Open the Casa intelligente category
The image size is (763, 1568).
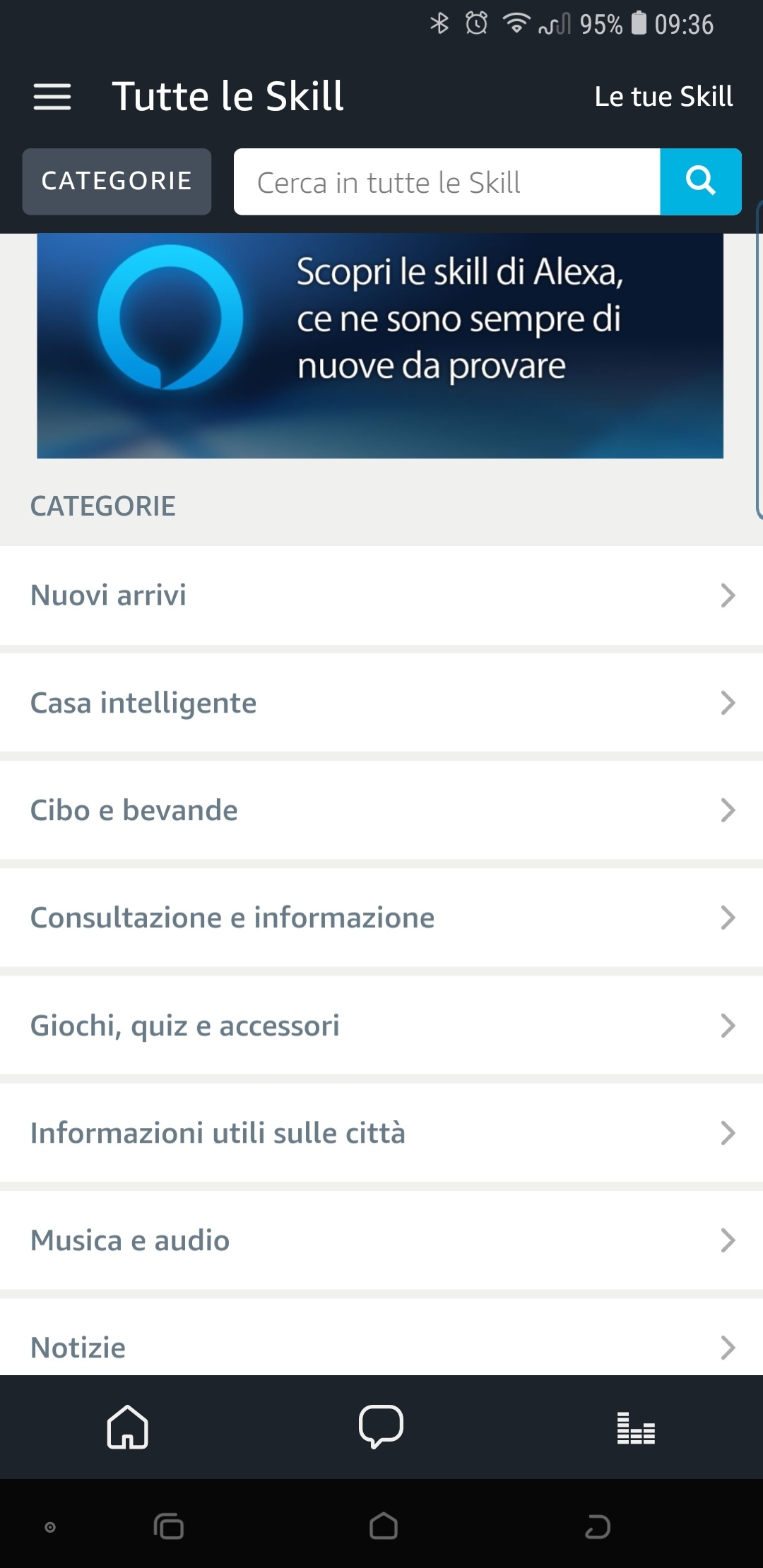(381, 703)
